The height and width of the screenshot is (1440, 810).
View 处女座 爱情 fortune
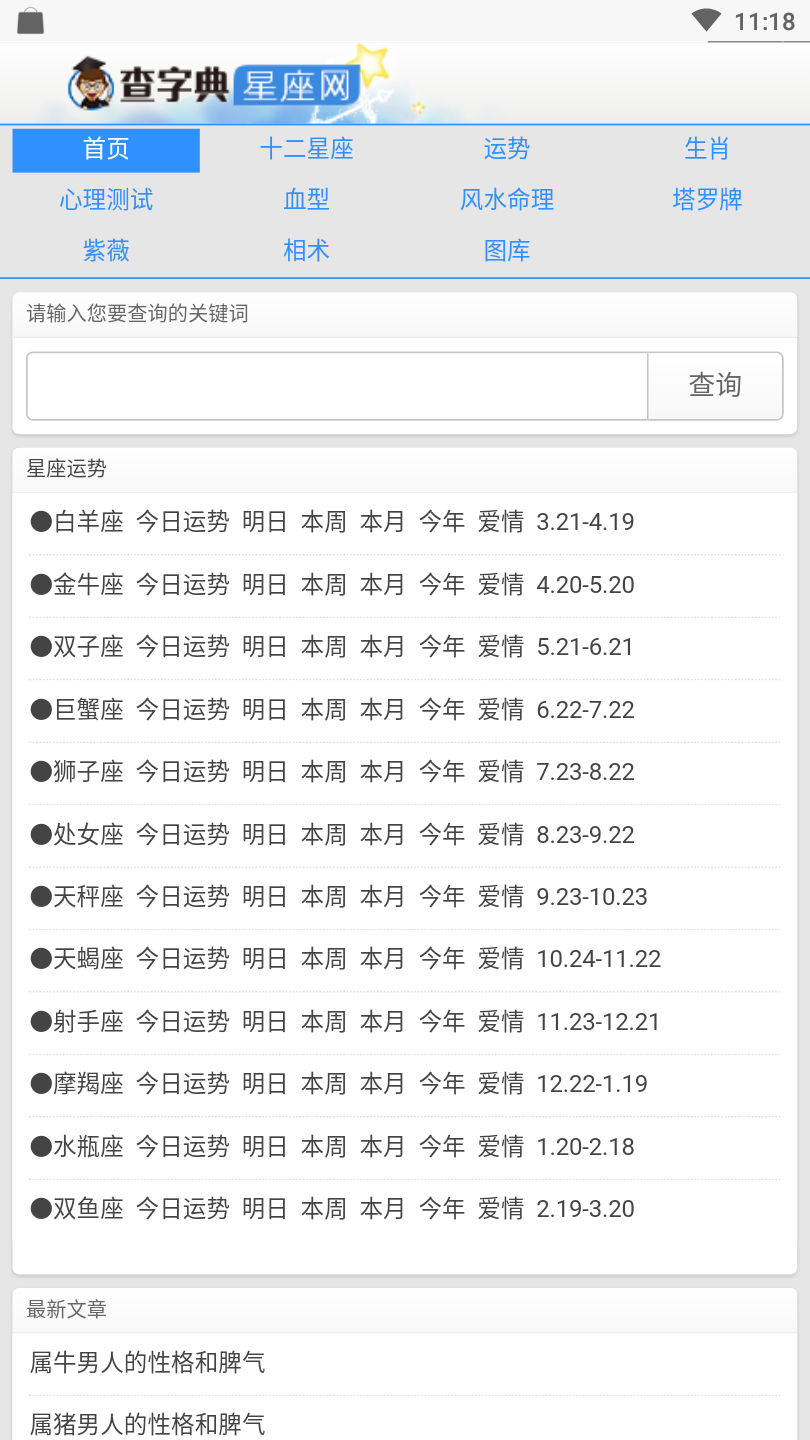point(500,835)
